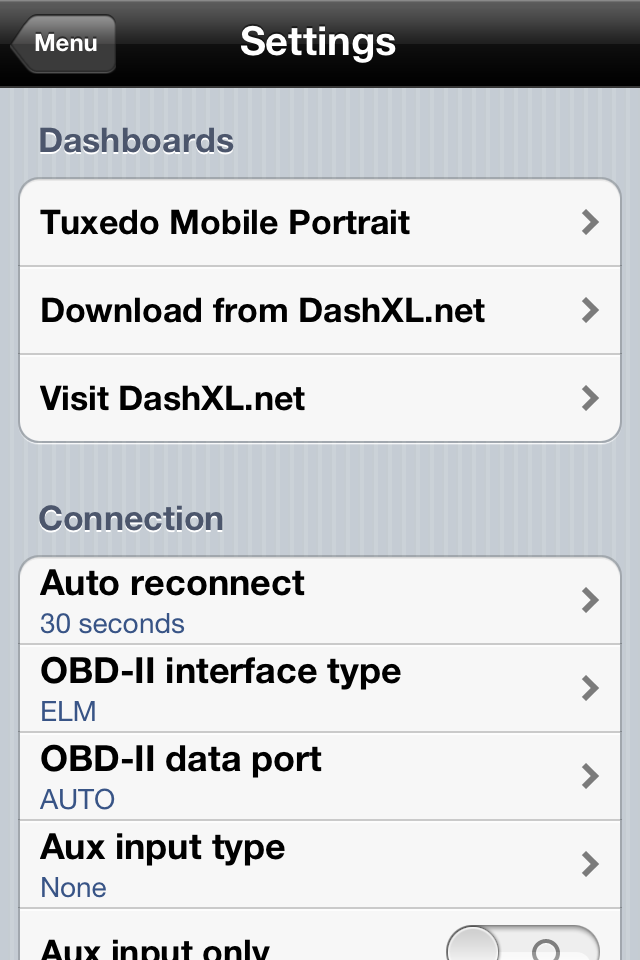This screenshot has width=640, height=960.
Task: Select Visit DashXL.net row
Action: click(320, 398)
